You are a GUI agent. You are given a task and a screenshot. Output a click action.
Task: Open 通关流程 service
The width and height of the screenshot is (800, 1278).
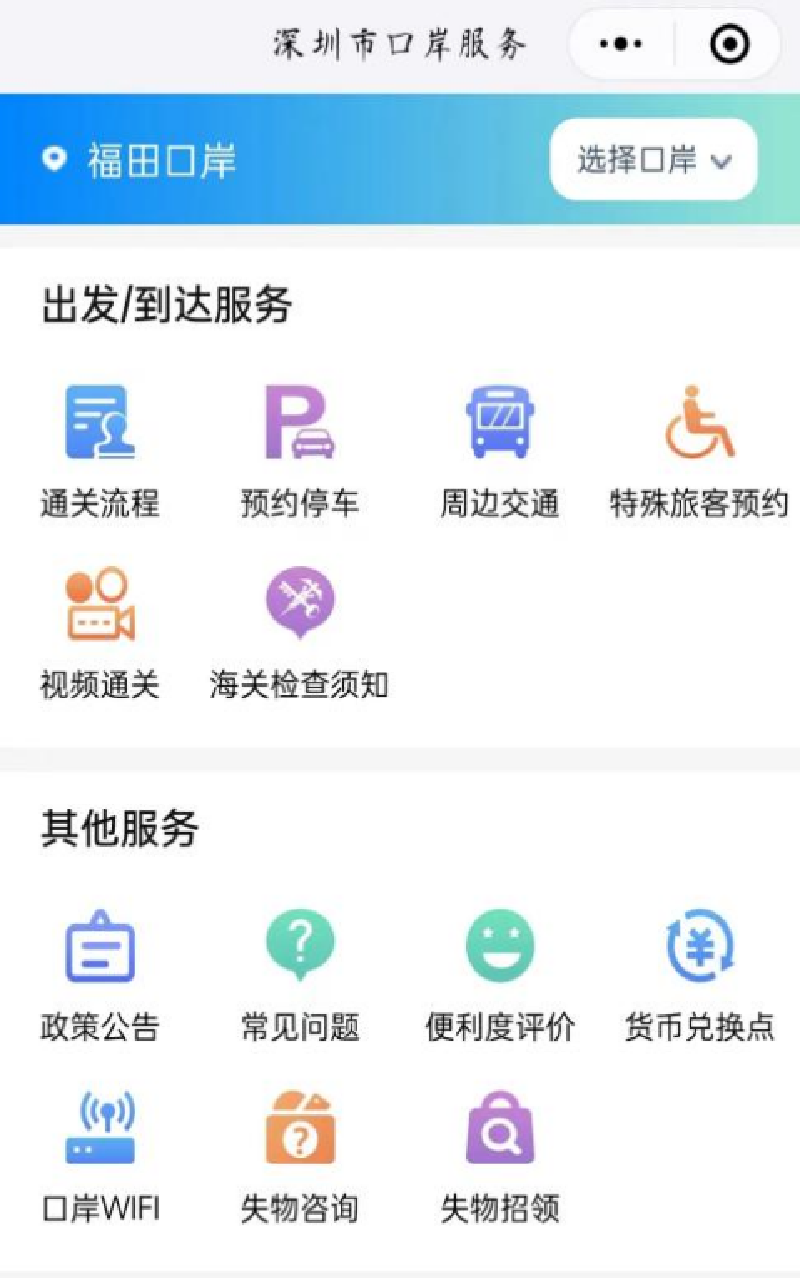(99, 450)
